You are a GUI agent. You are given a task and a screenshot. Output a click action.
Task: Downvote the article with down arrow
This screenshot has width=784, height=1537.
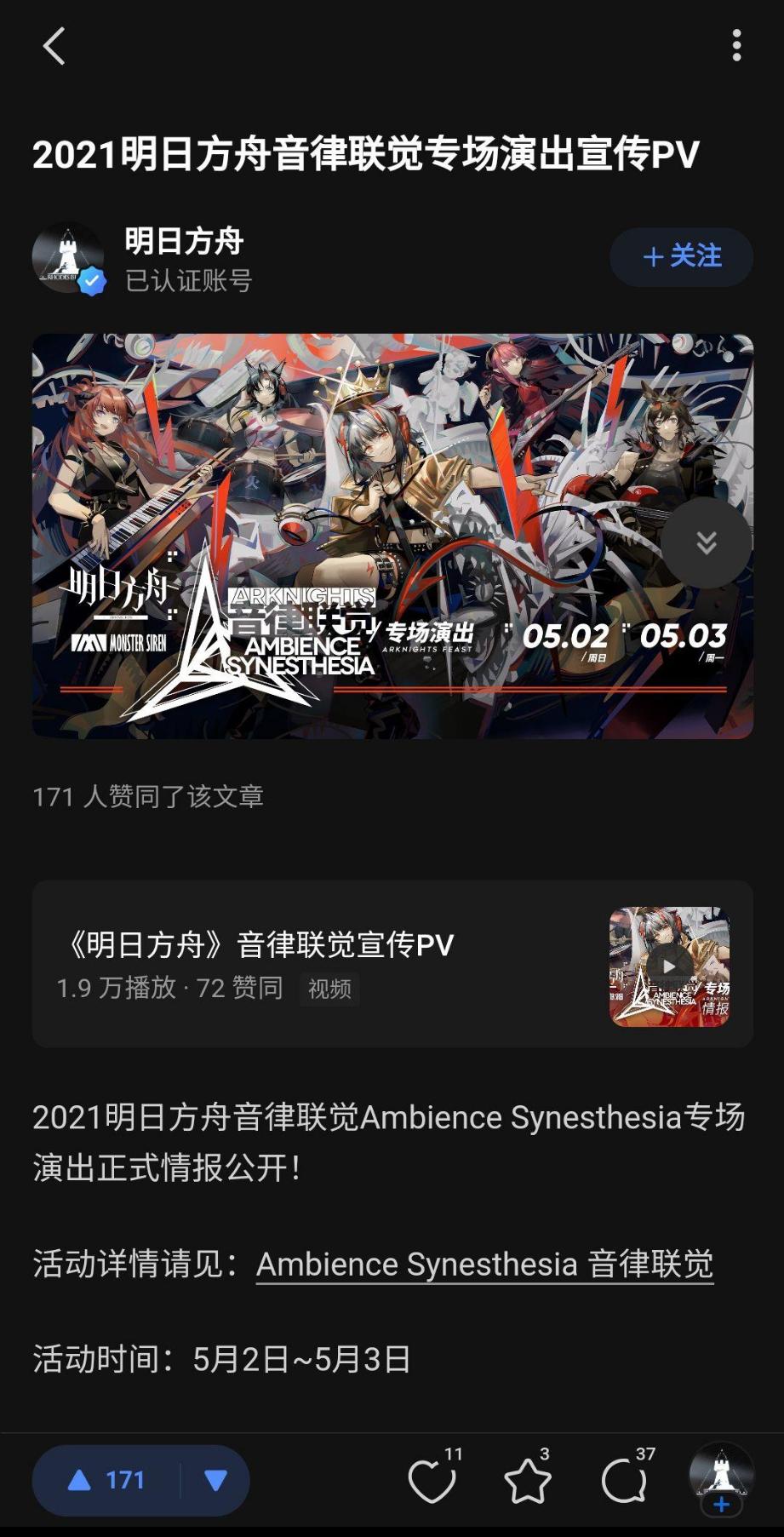pyautogui.click(x=215, y=1480)
